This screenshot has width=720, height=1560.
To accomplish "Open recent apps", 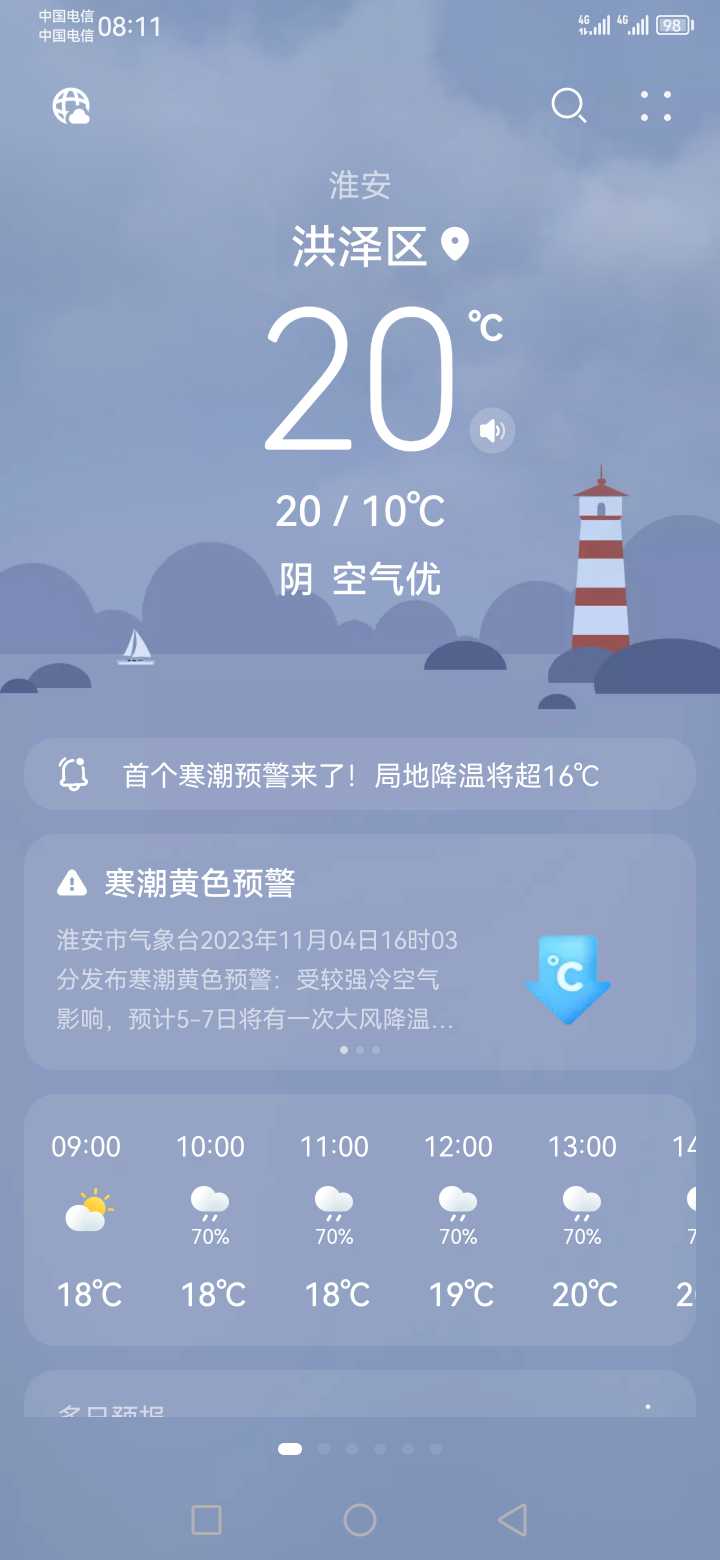I will click(x=206, y=1520).
